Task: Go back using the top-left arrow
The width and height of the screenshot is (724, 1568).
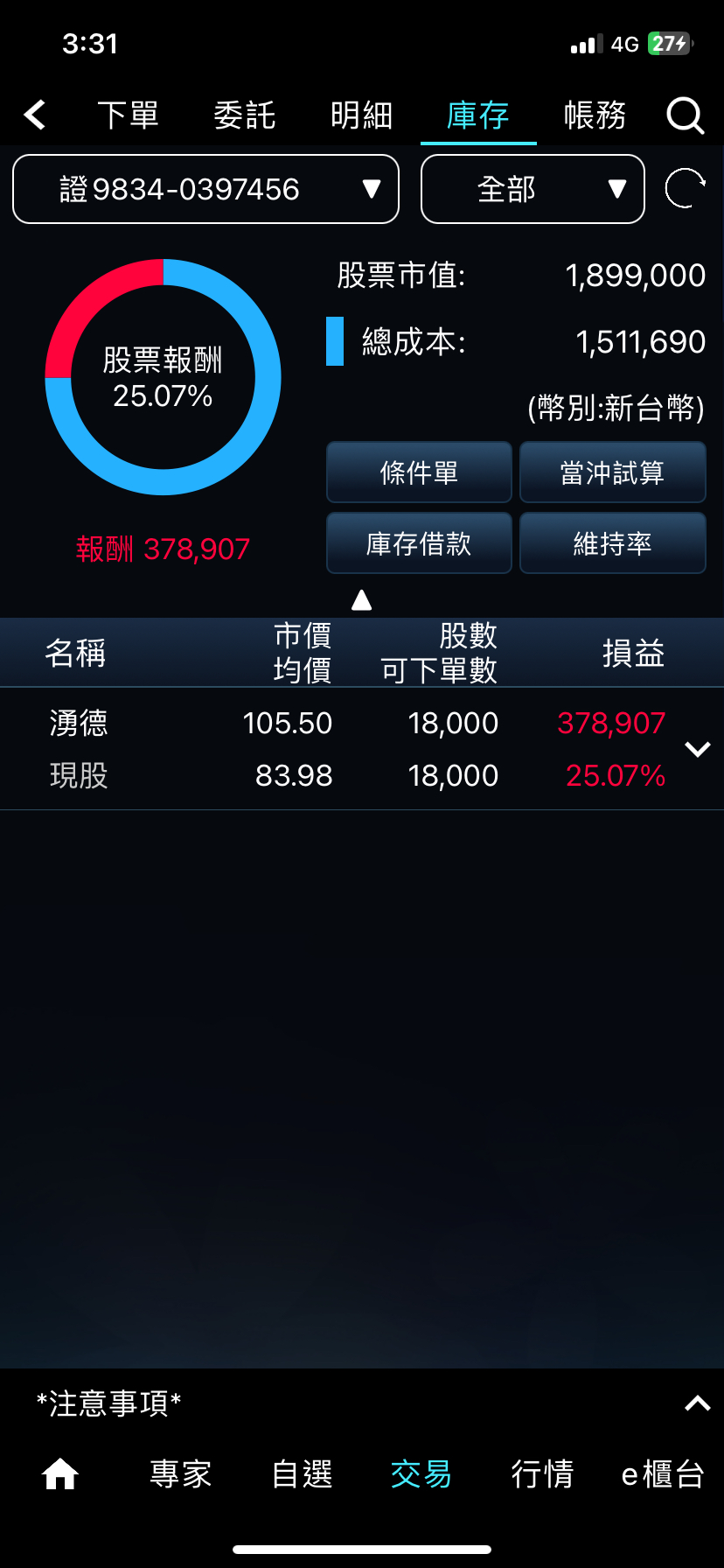Action: [x=35, y=115]
